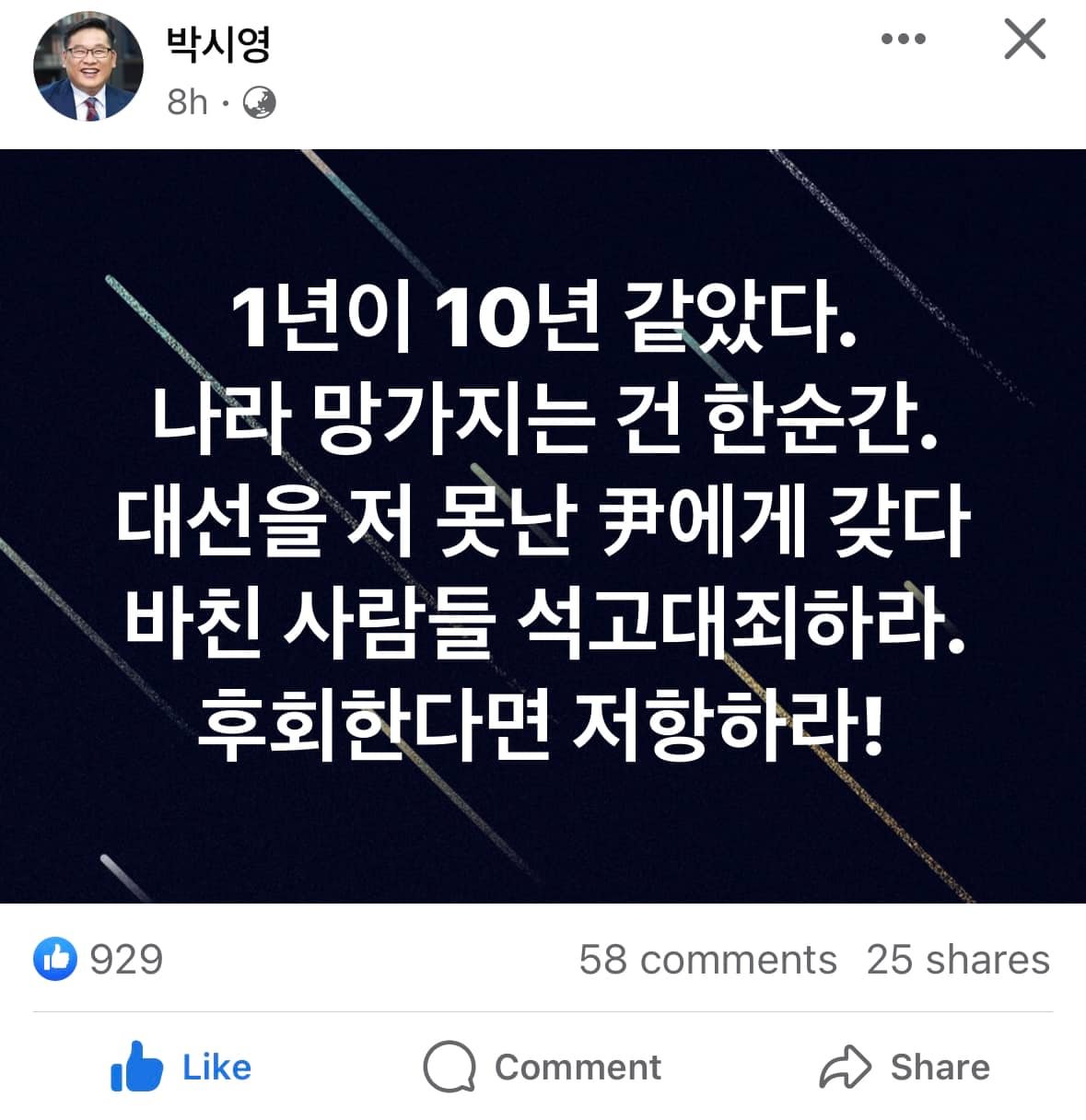Screen dimensions: 1086x1120
Task: Open the profile name 박시영
Action: 218,44
